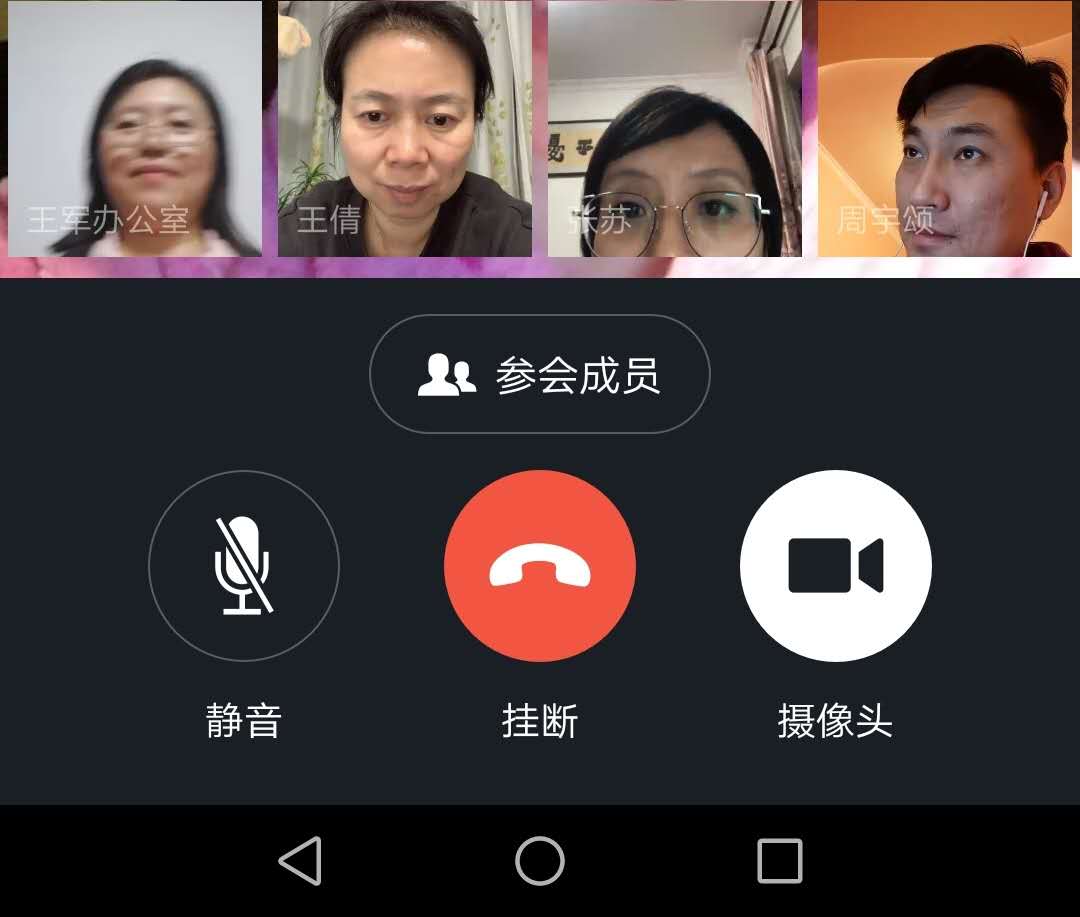Select the video tile labeled 张苏

click(x=675, y=129)
